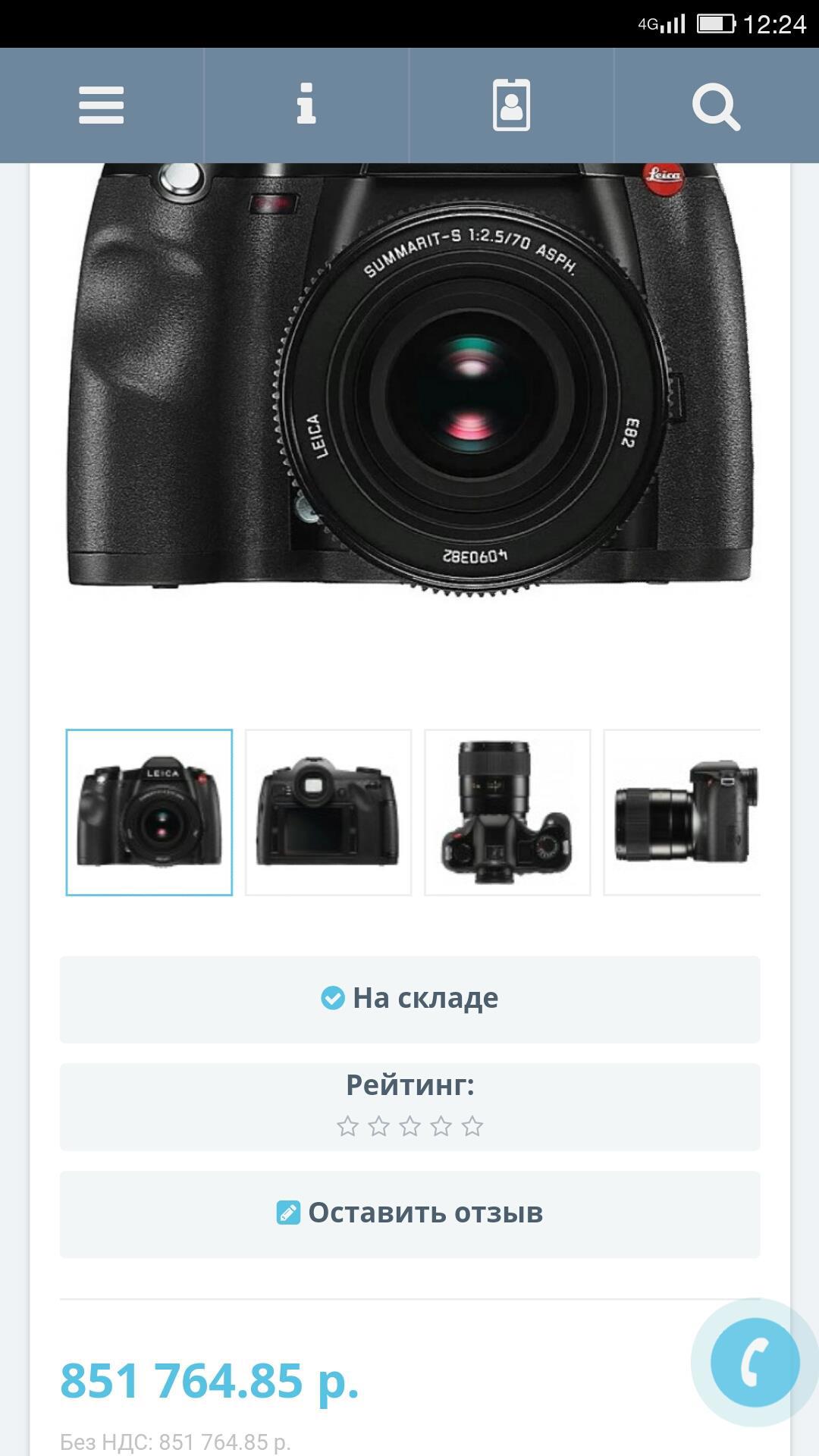Select the top-view camera thumbnail
The height and width of the screenshot is (1456, 819).
(507, 812)
